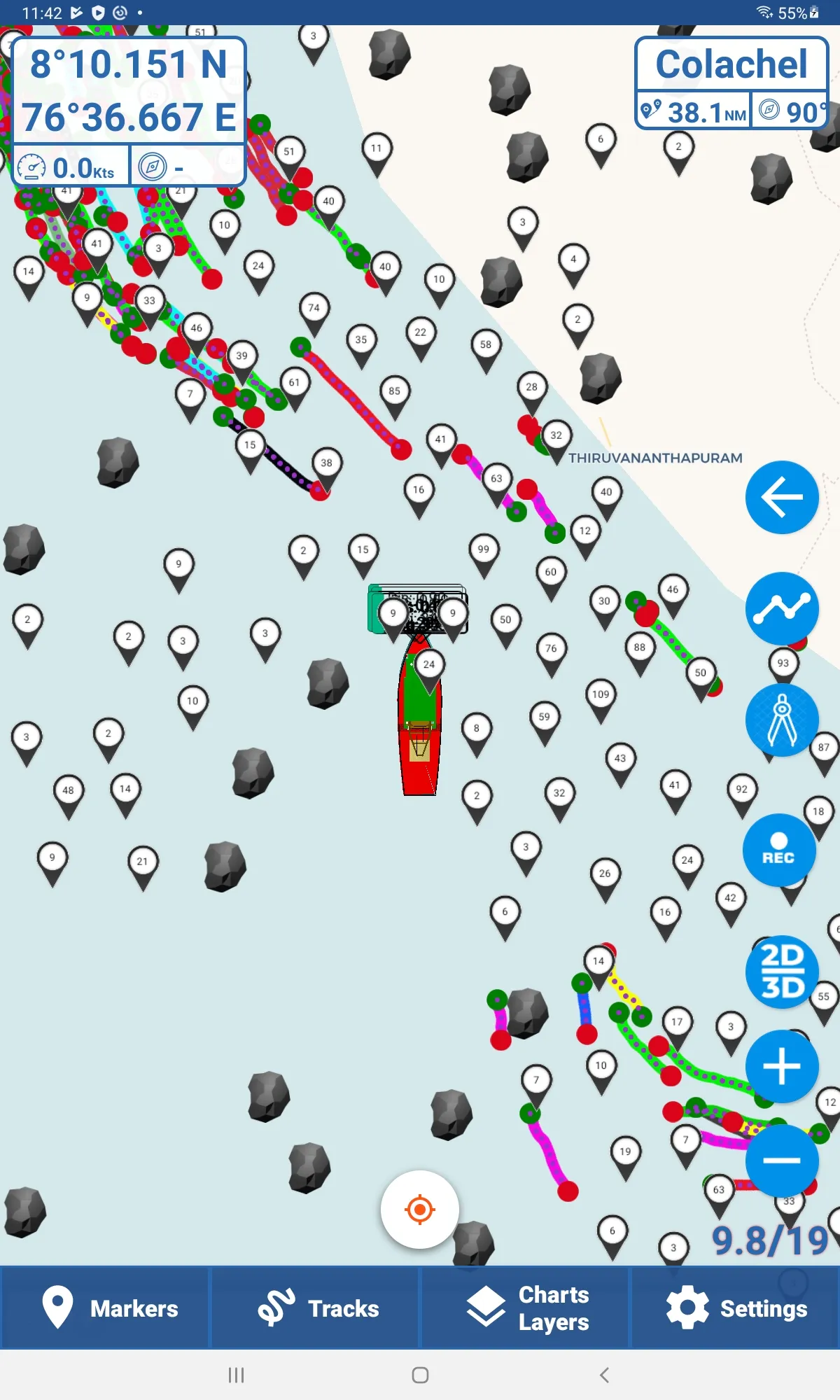The width and height of the screenshot is (840, 1400).
Task: Open the Charts Layers menu
Action: tap(527, 1308)
